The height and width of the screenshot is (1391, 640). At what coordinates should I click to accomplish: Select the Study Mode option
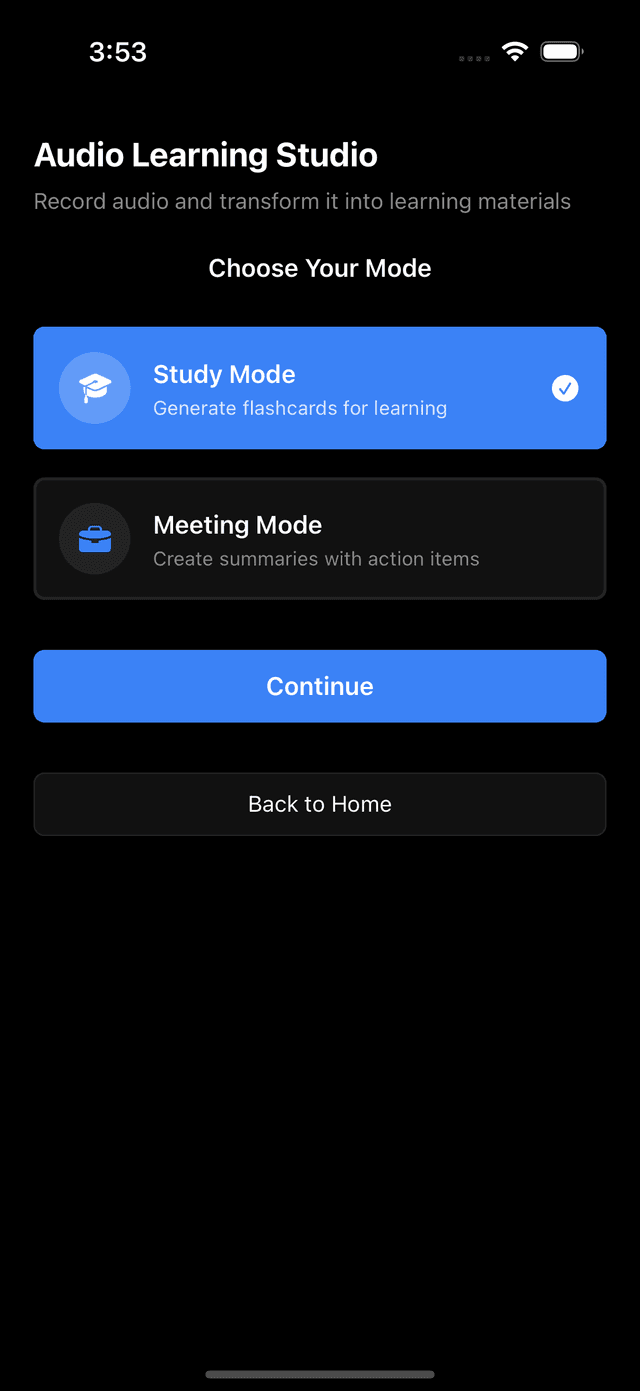320,388
